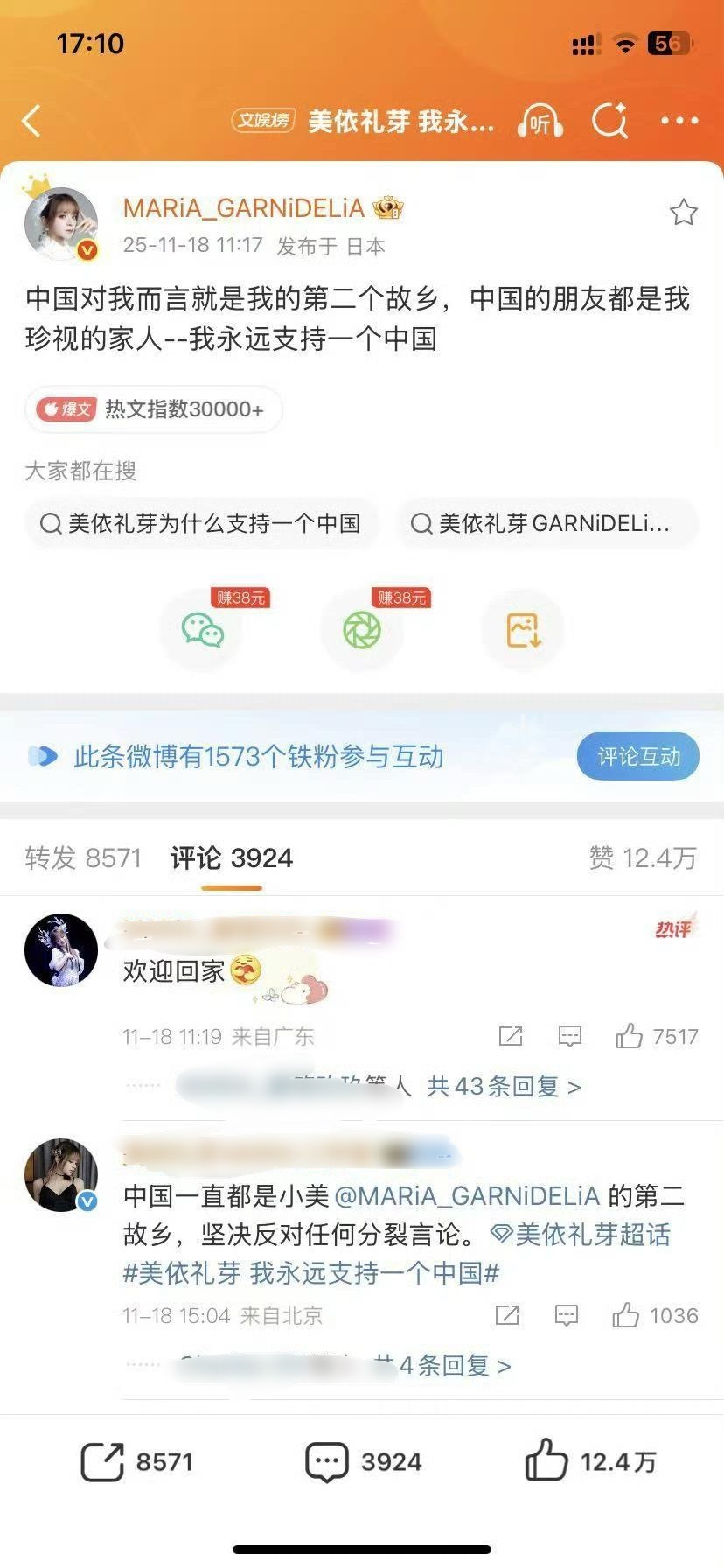Tap the listen (听) audio playback icon
724x1568 pixels.
pyautogui.click(x=540, y=121)
